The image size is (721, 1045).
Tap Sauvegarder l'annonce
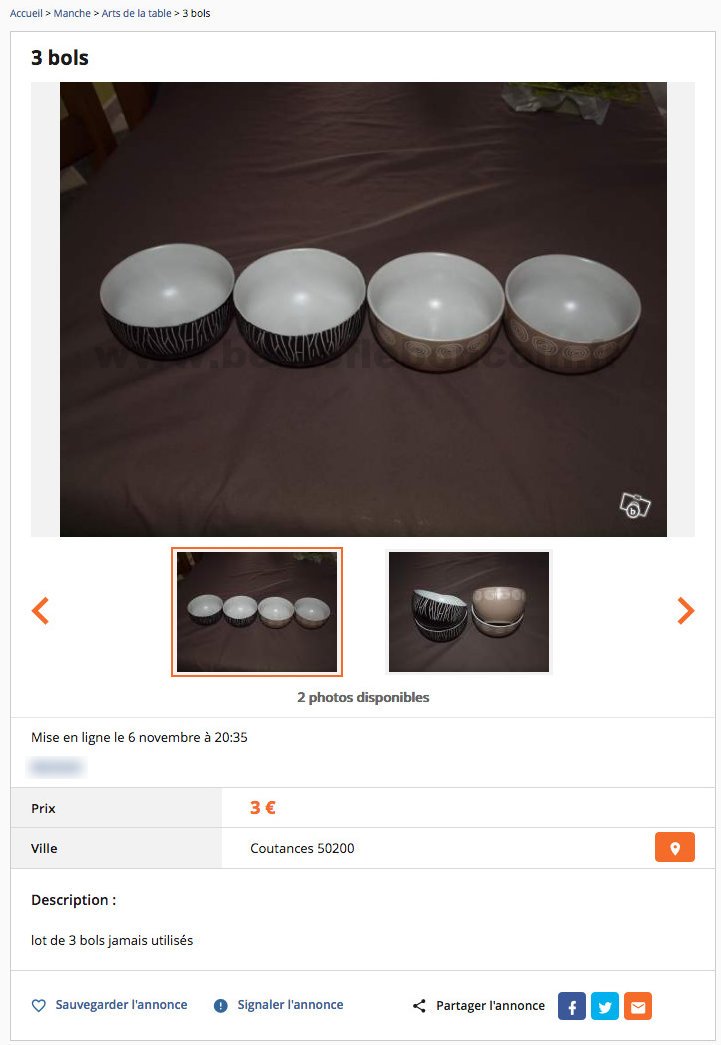tap(110, 1005)
